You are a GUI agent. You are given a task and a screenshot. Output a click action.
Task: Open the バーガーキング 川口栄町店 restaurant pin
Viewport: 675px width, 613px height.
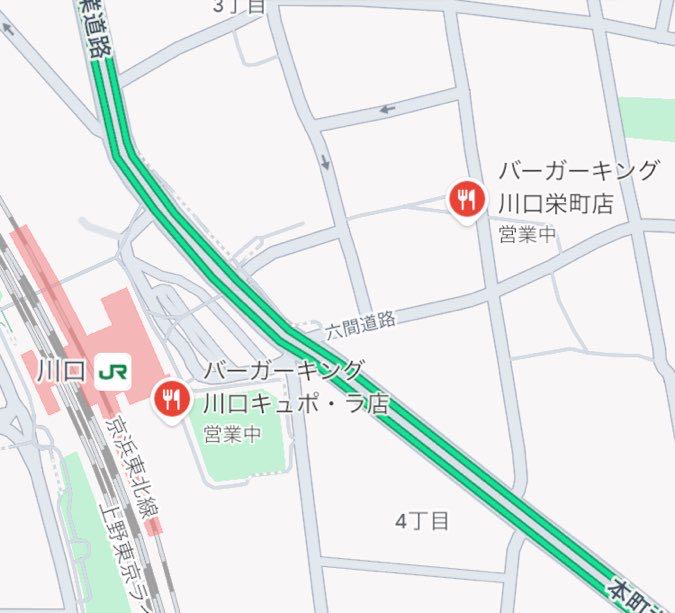click(465, 198)
